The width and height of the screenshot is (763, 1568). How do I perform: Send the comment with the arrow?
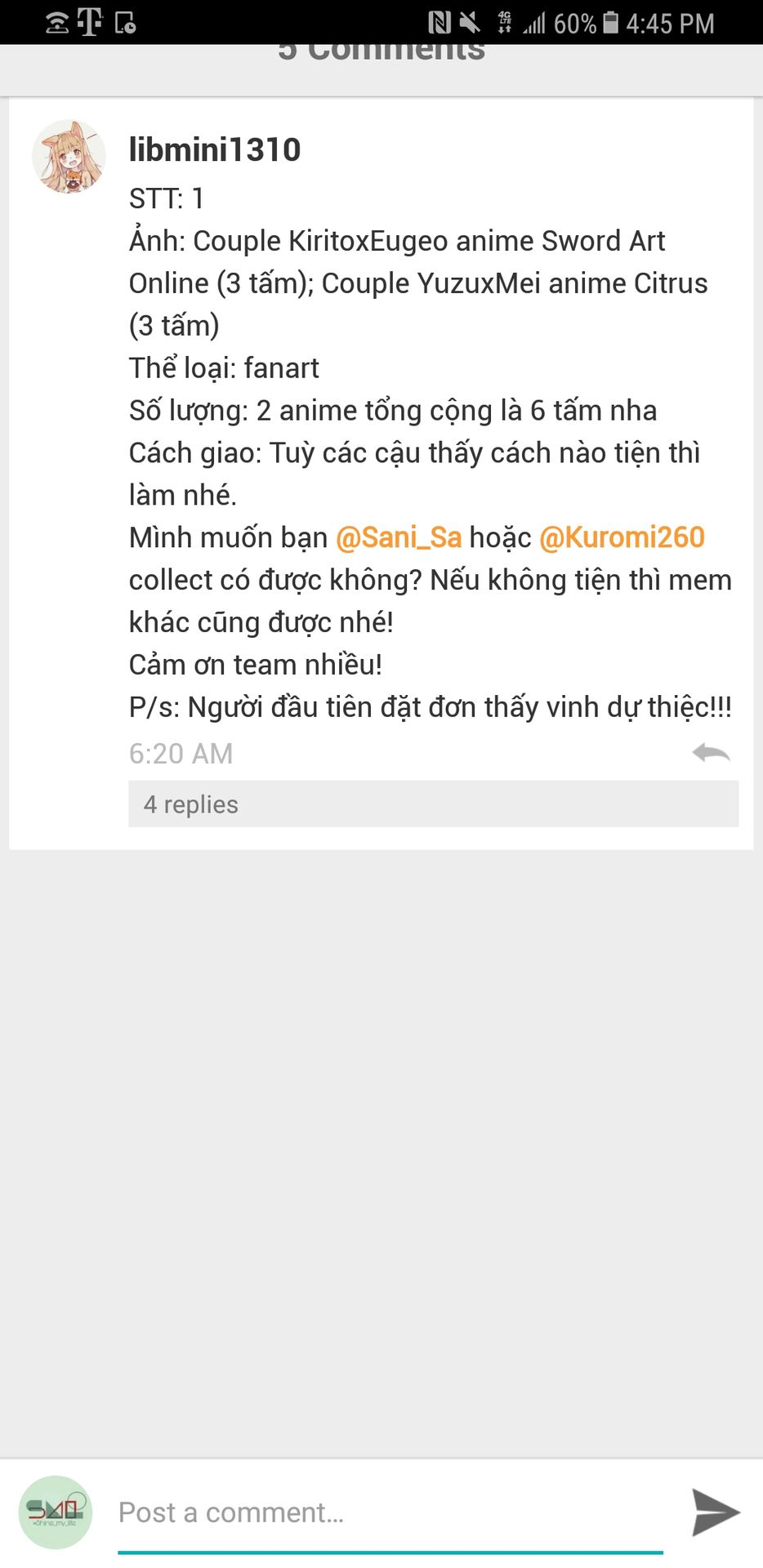pyautogui.click(x=715, y=1512)
